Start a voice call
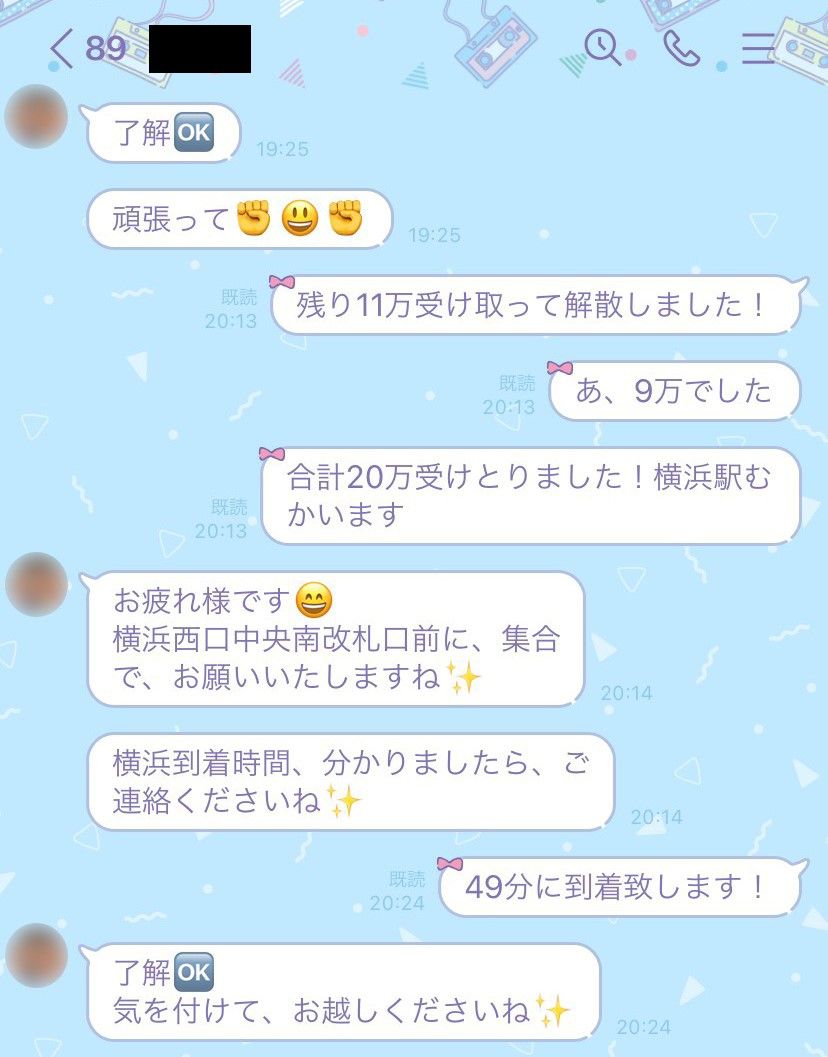The image size is (828, 1057). pos(680,47)
